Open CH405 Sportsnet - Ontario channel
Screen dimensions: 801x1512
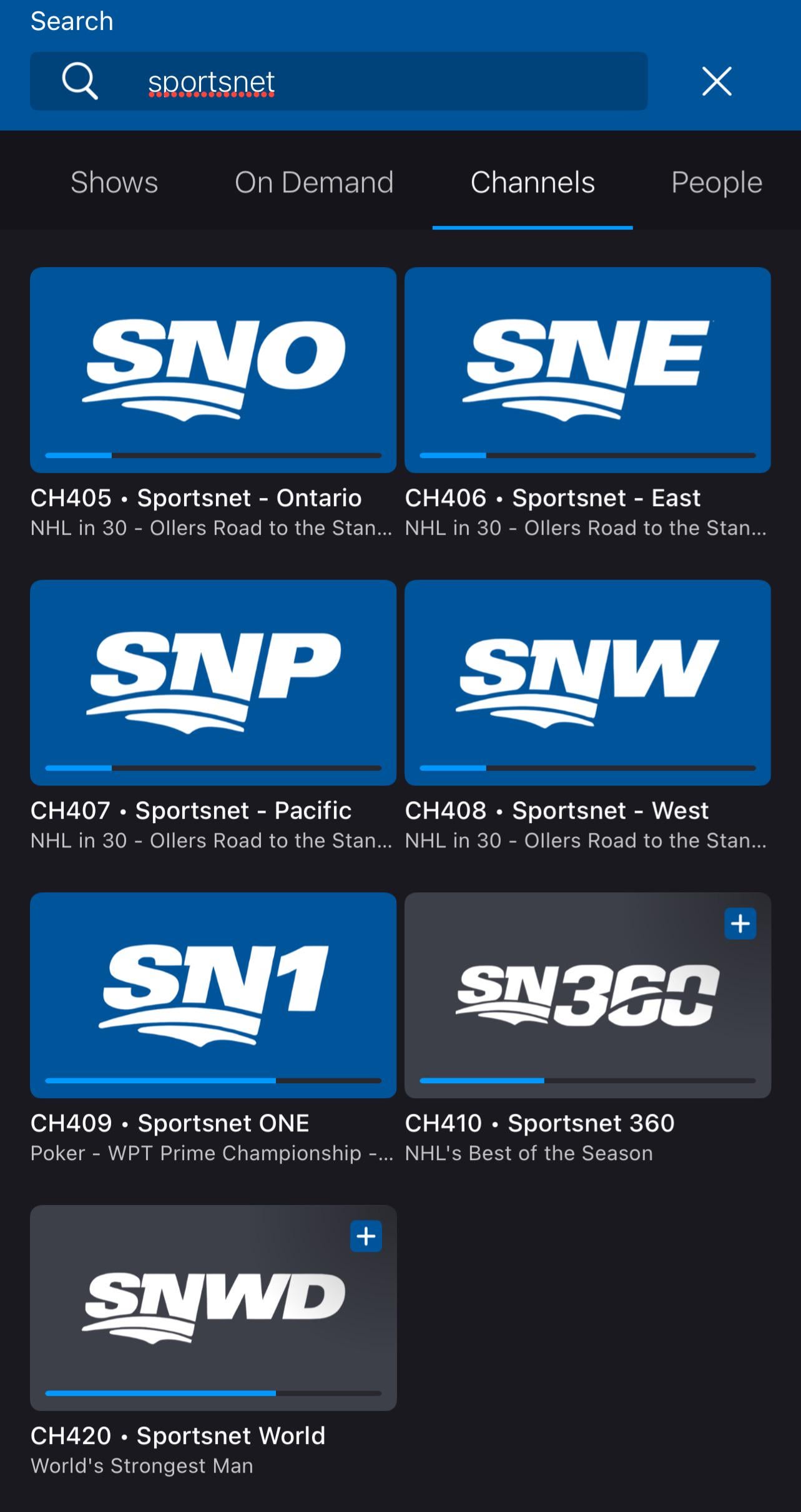pos(213,370)
